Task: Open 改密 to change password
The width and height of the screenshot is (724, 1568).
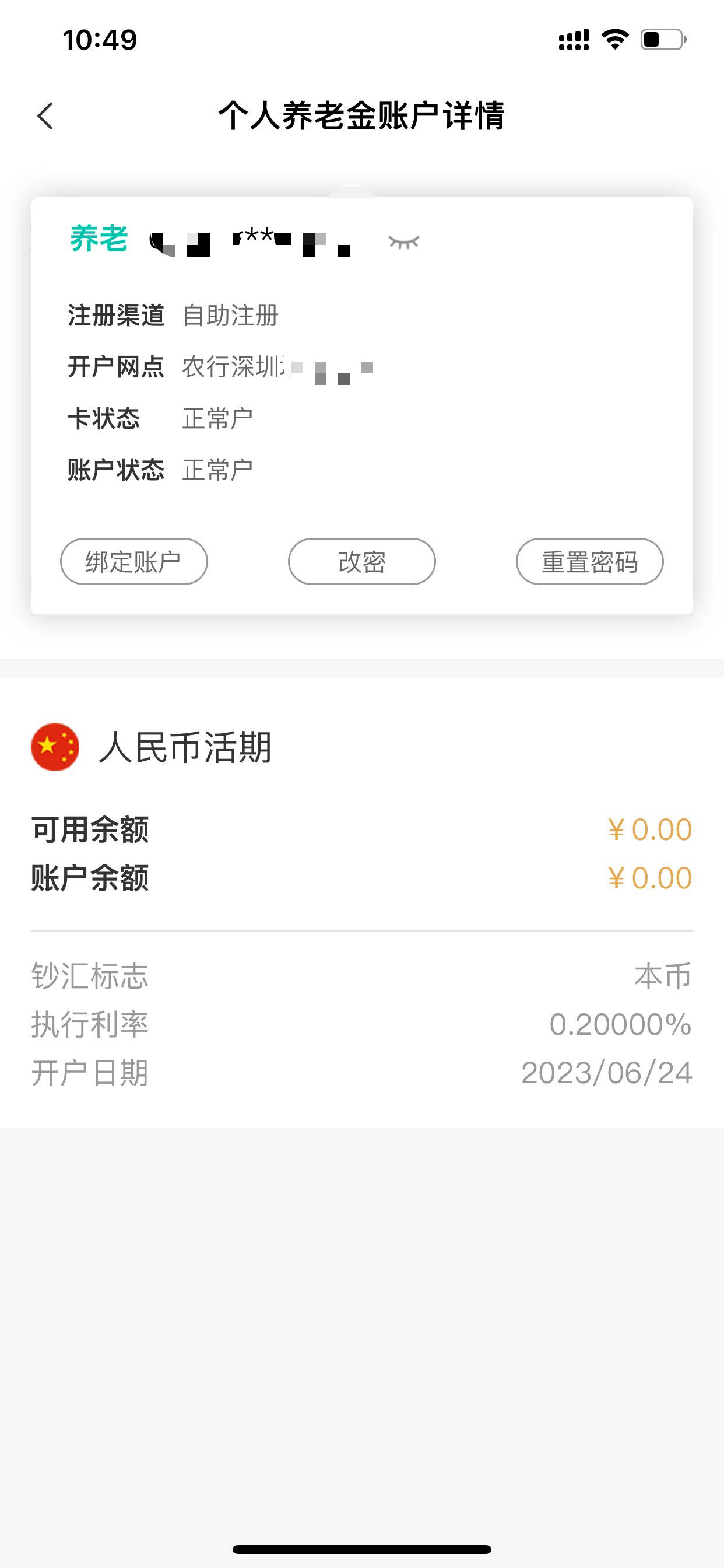Action: 362,561
